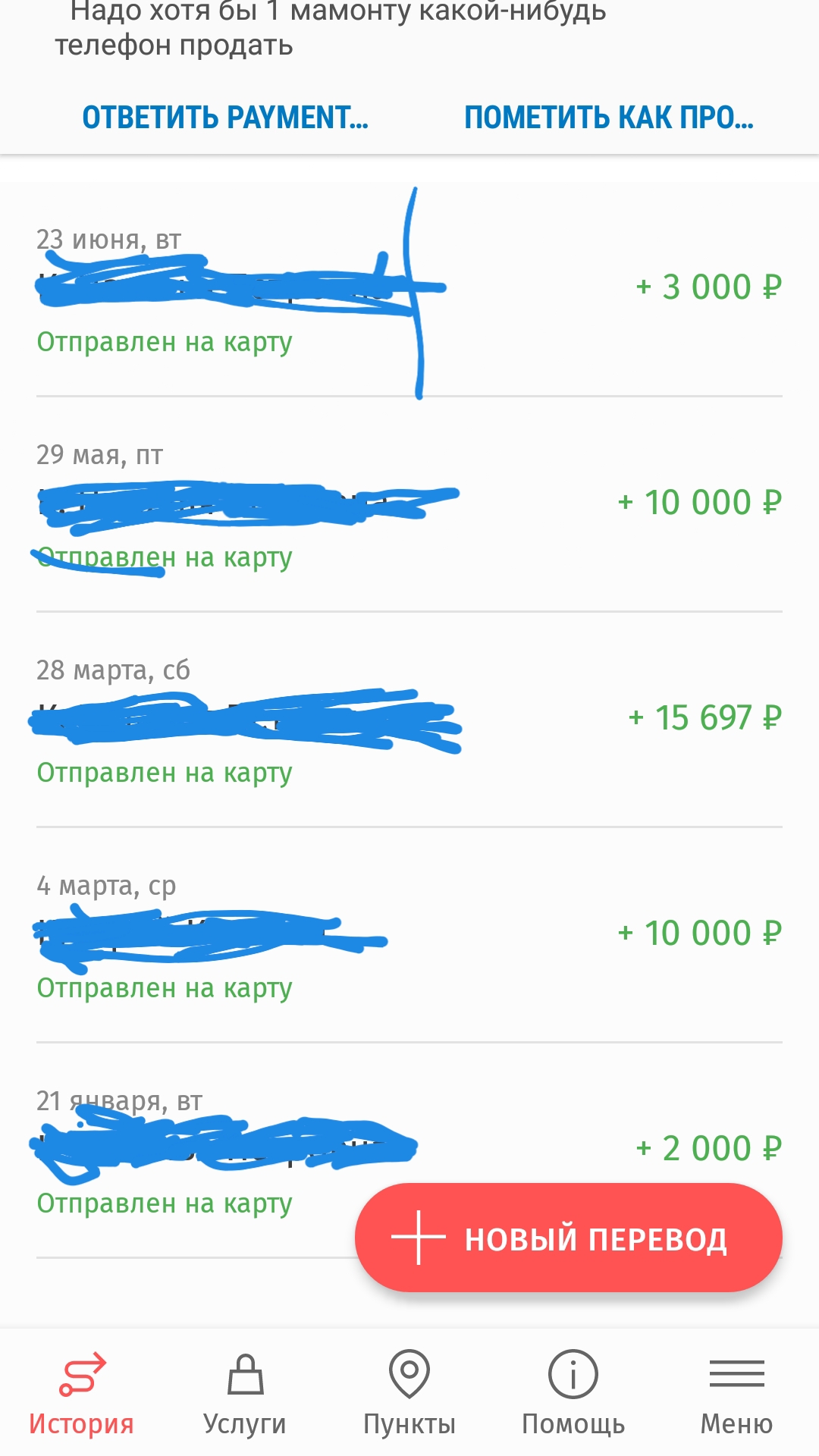819x1456 pixels.
Task: View the 21 января transfer of 2 000 ₽
Action: click(227, 1150)
